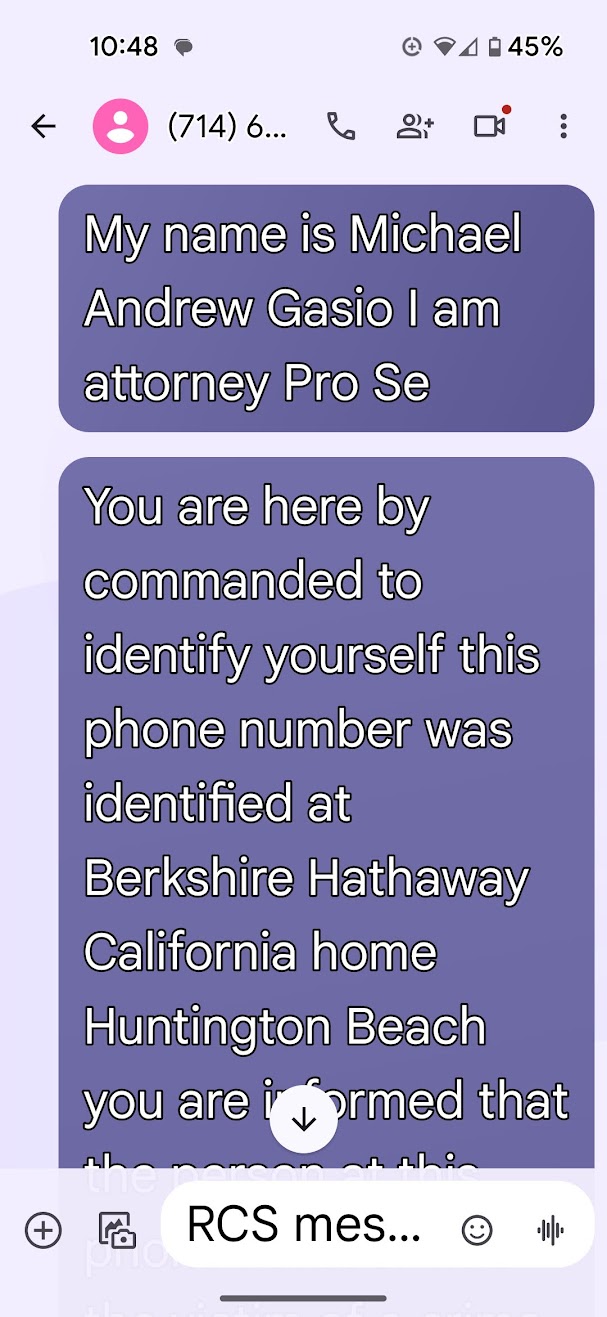The height and width of the screenshot is (1317, 607).
Task: Open the plus attachment menu
Action: coord(43,1230)
